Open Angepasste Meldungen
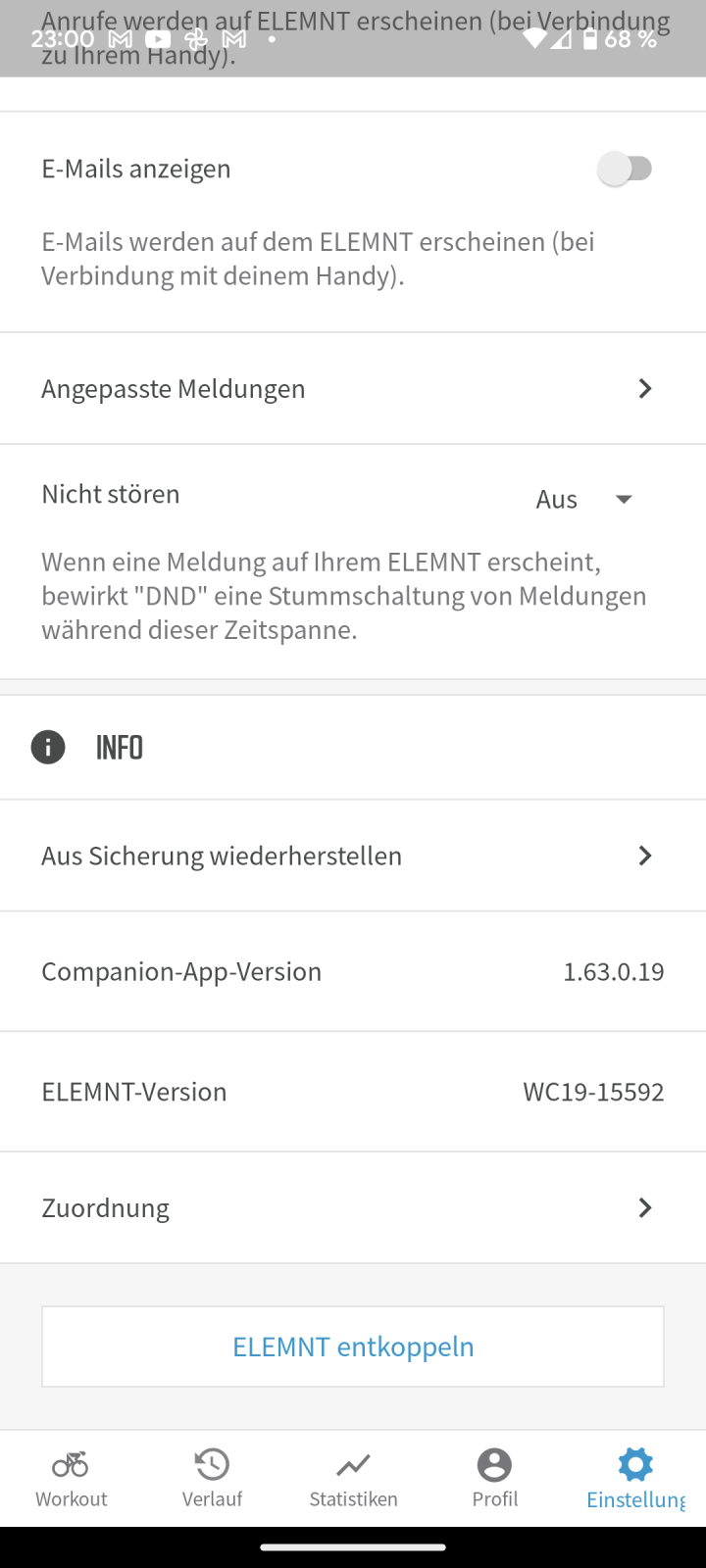 click(353, 389)
